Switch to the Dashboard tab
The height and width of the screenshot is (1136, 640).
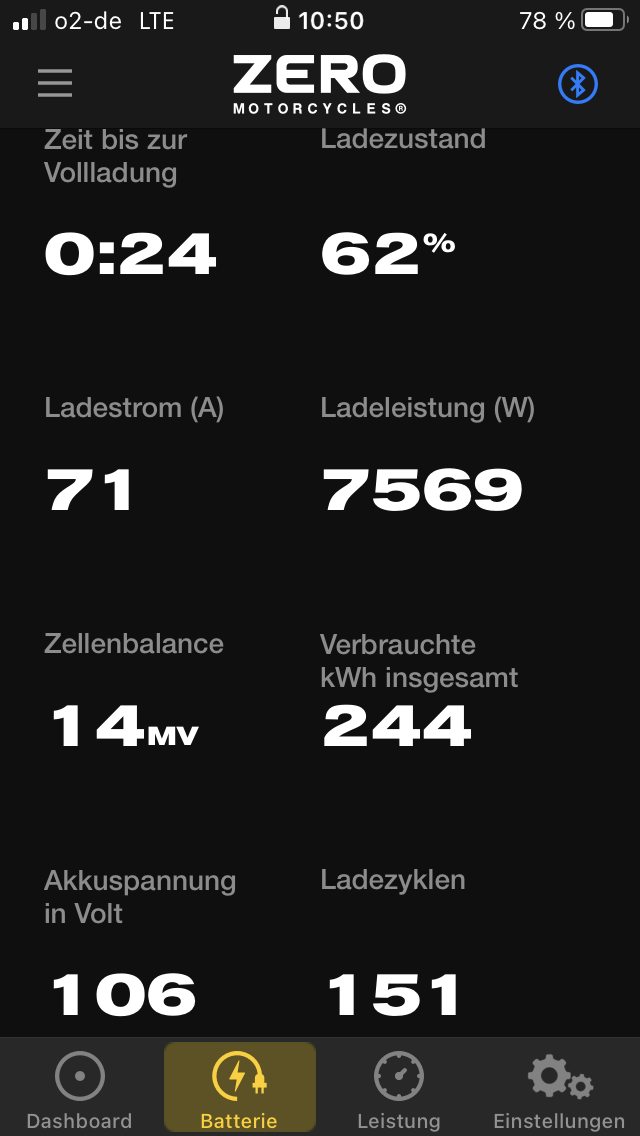79,1090
